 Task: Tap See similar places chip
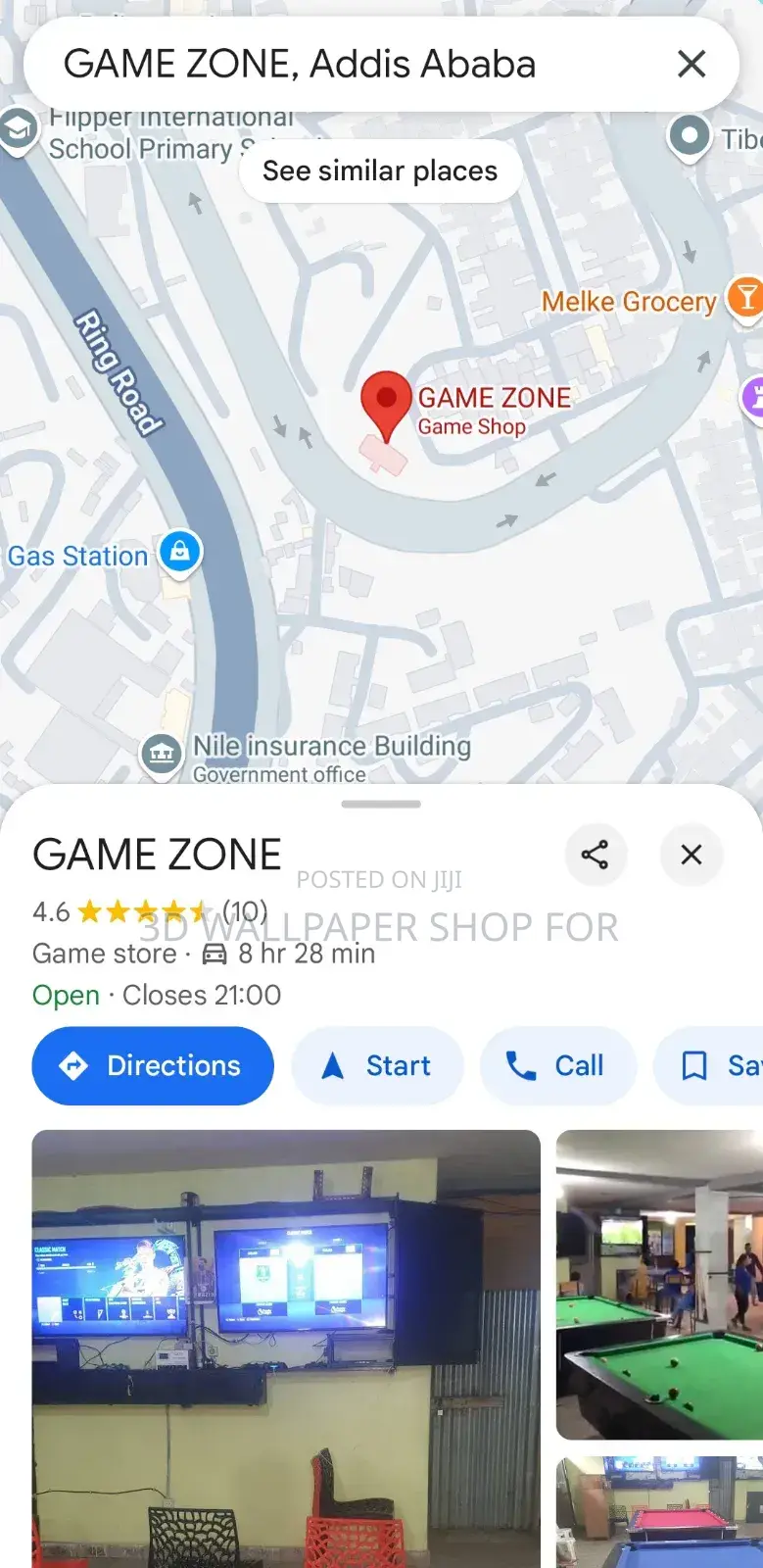(x=380, y=171)
